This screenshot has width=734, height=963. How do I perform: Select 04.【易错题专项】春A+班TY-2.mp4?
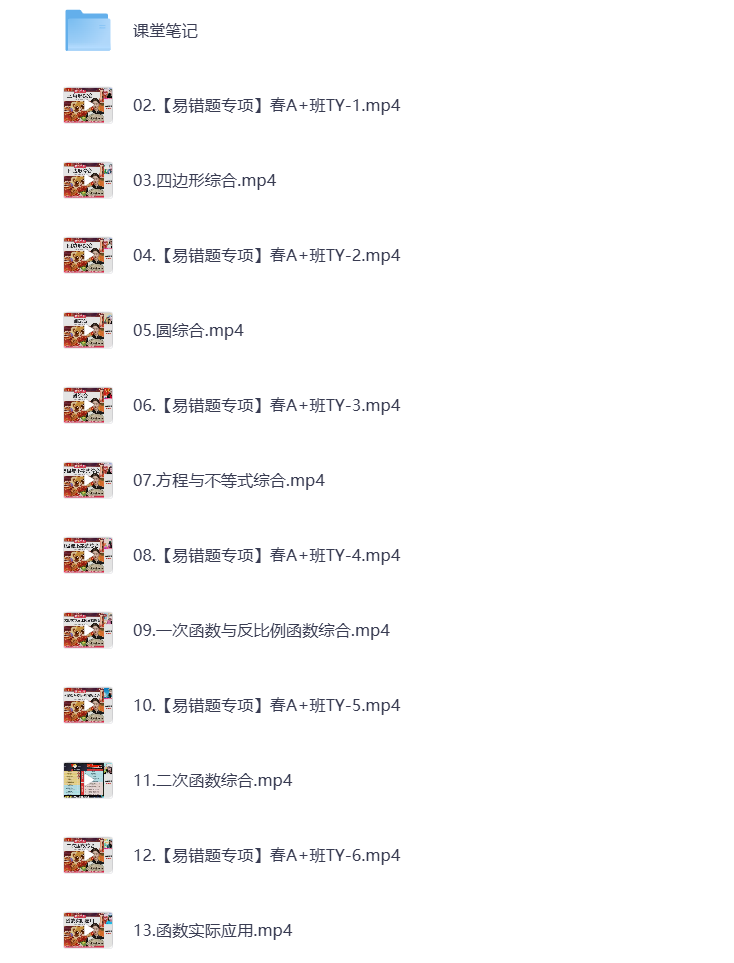266,255
